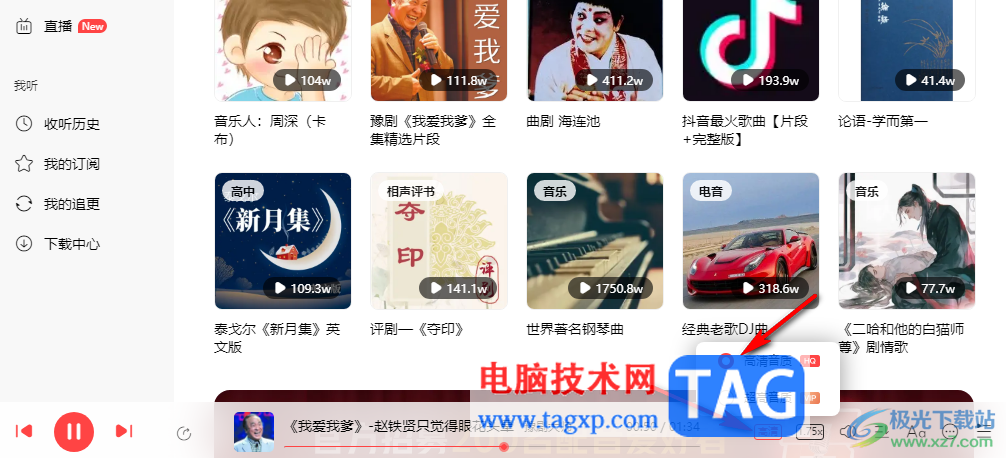Open 经典老歌DJ曲 album card
Image resolution: width=1006 pixels, height=458 pixels.
[x=751, y=241]
